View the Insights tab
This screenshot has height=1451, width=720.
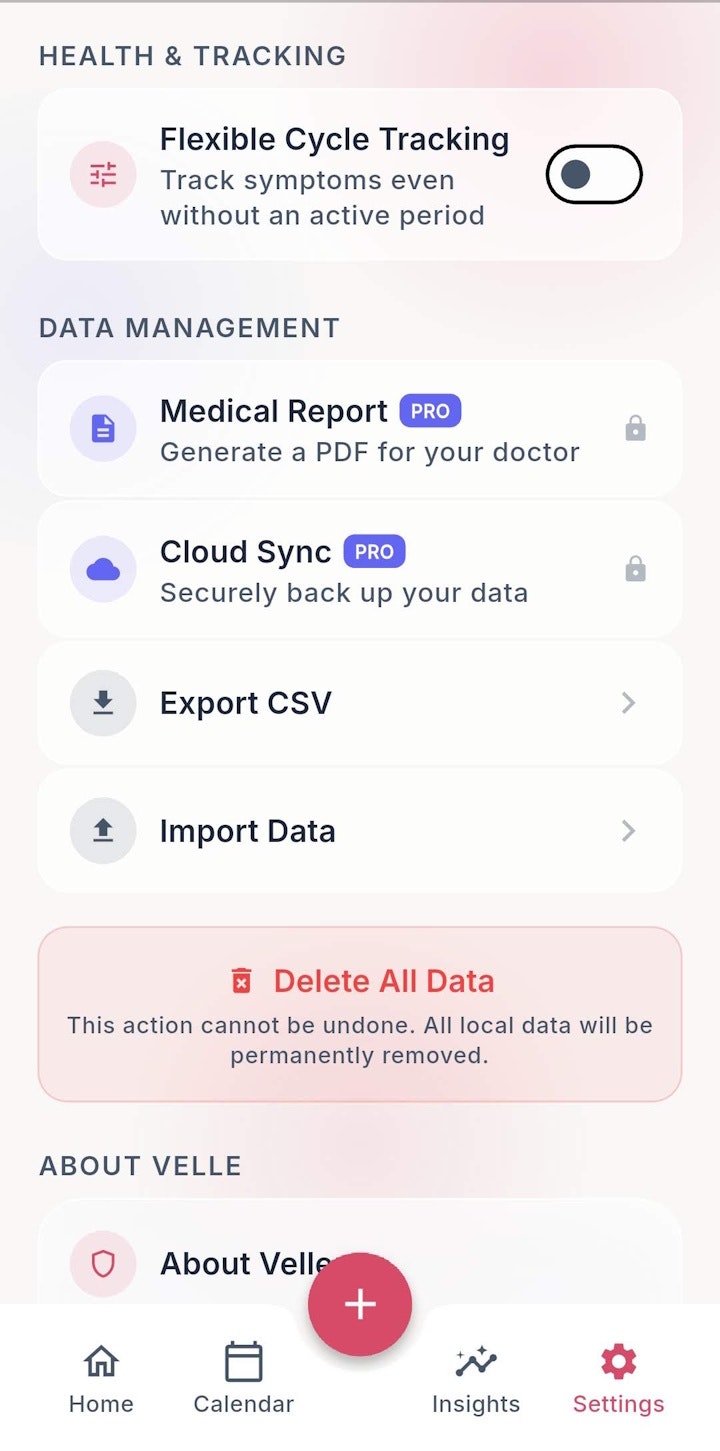pos(476,1379)
